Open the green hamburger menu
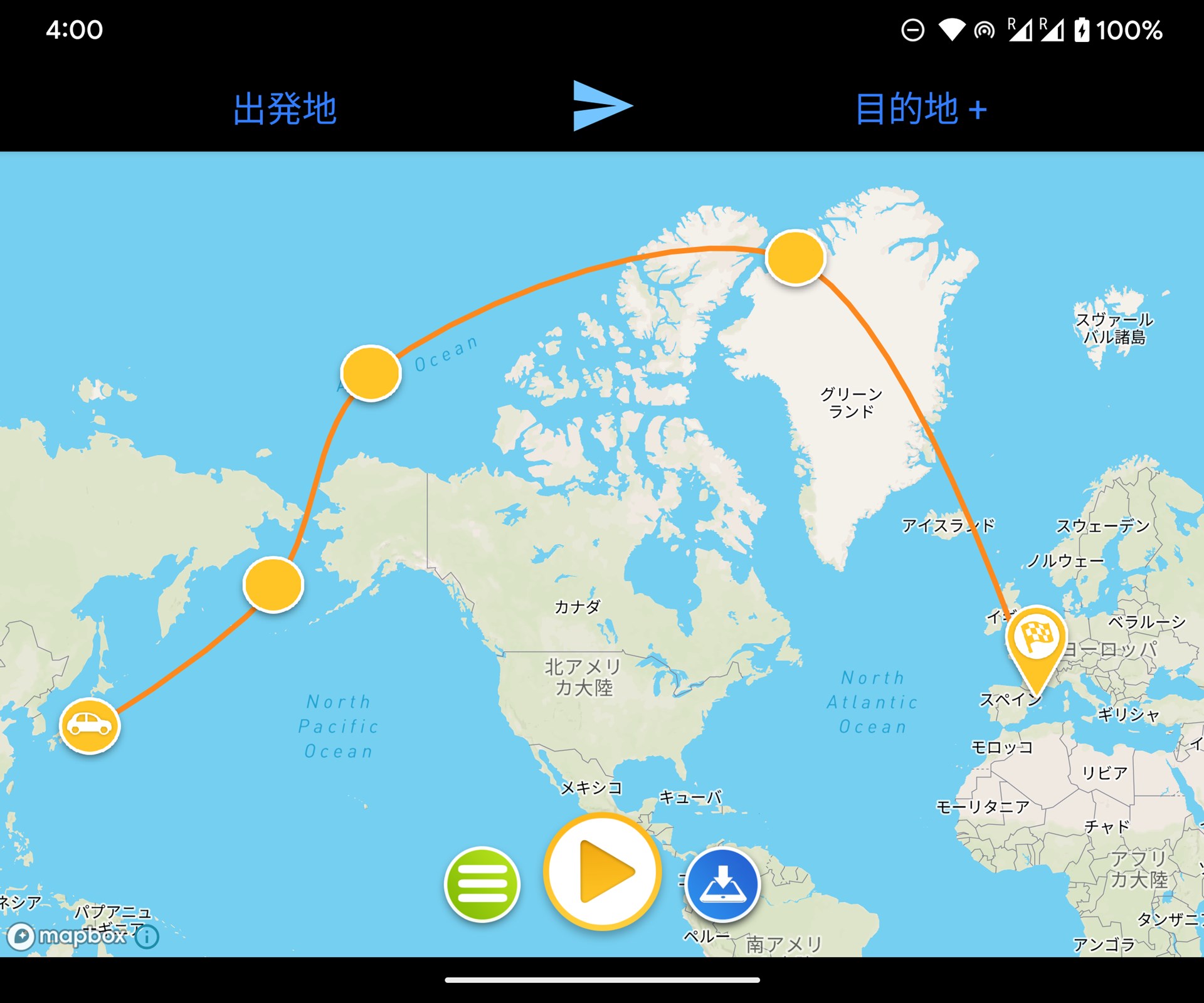1204x1003 pixels. click(x=482, y=884)
